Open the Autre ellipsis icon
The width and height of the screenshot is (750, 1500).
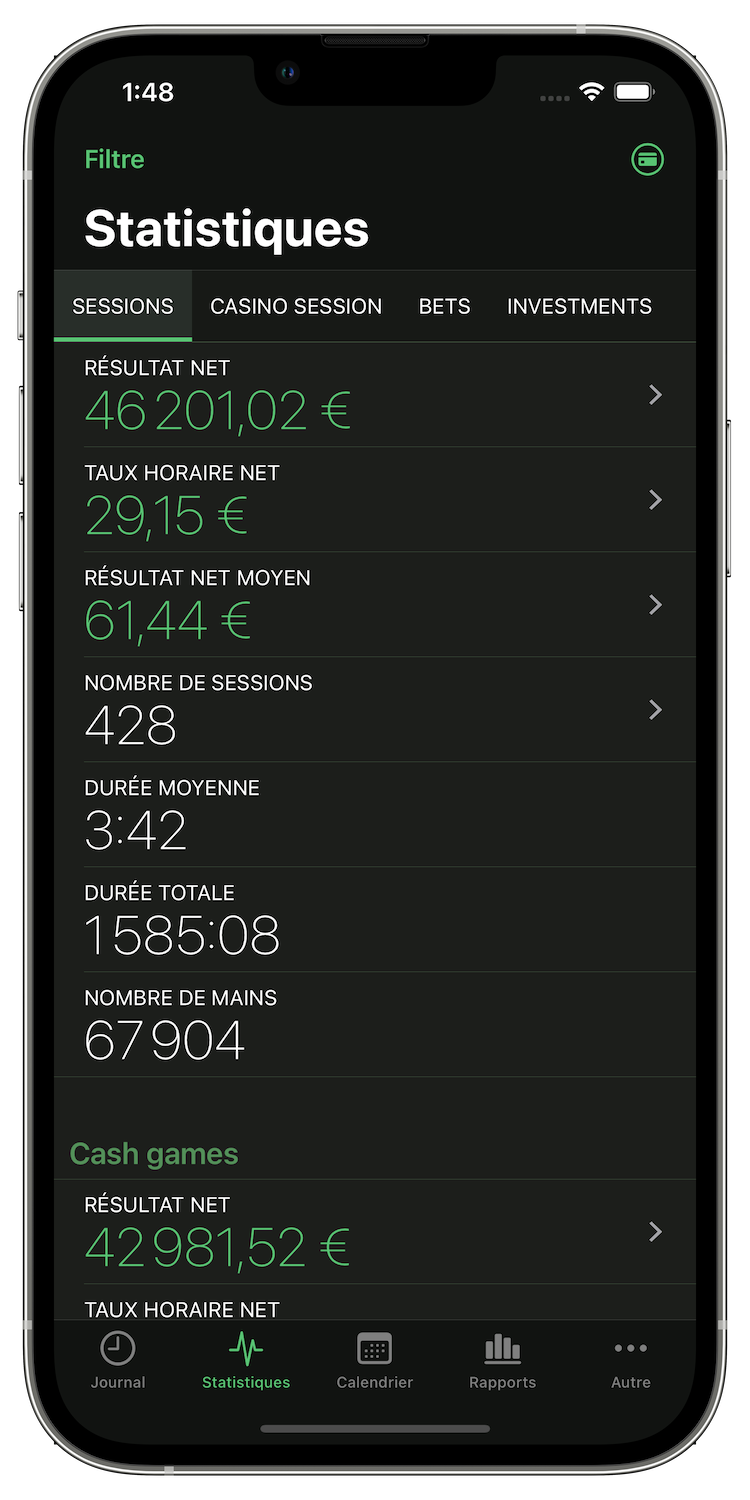[630, 1349]
